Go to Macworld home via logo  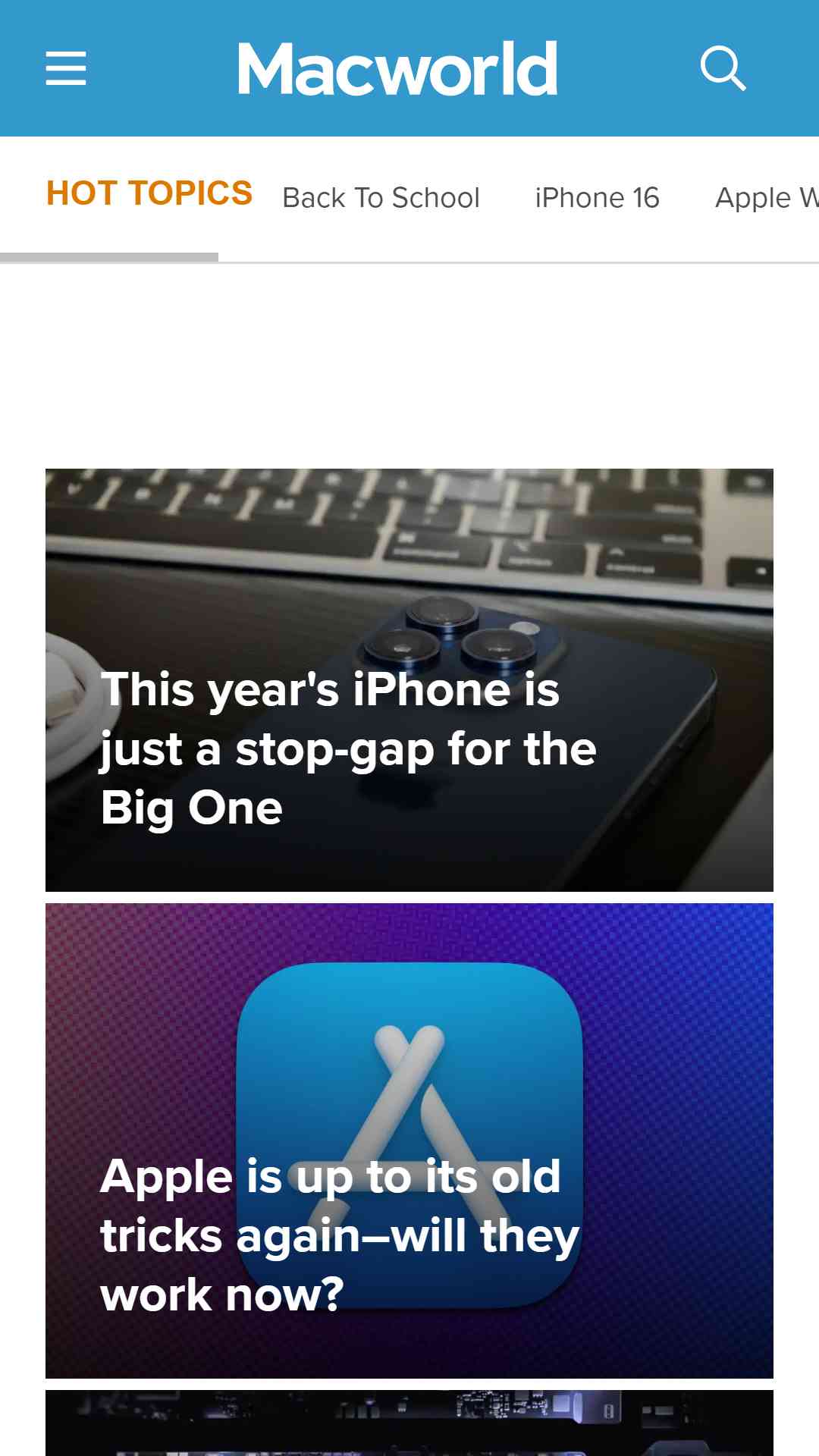(x=397, y=68)
